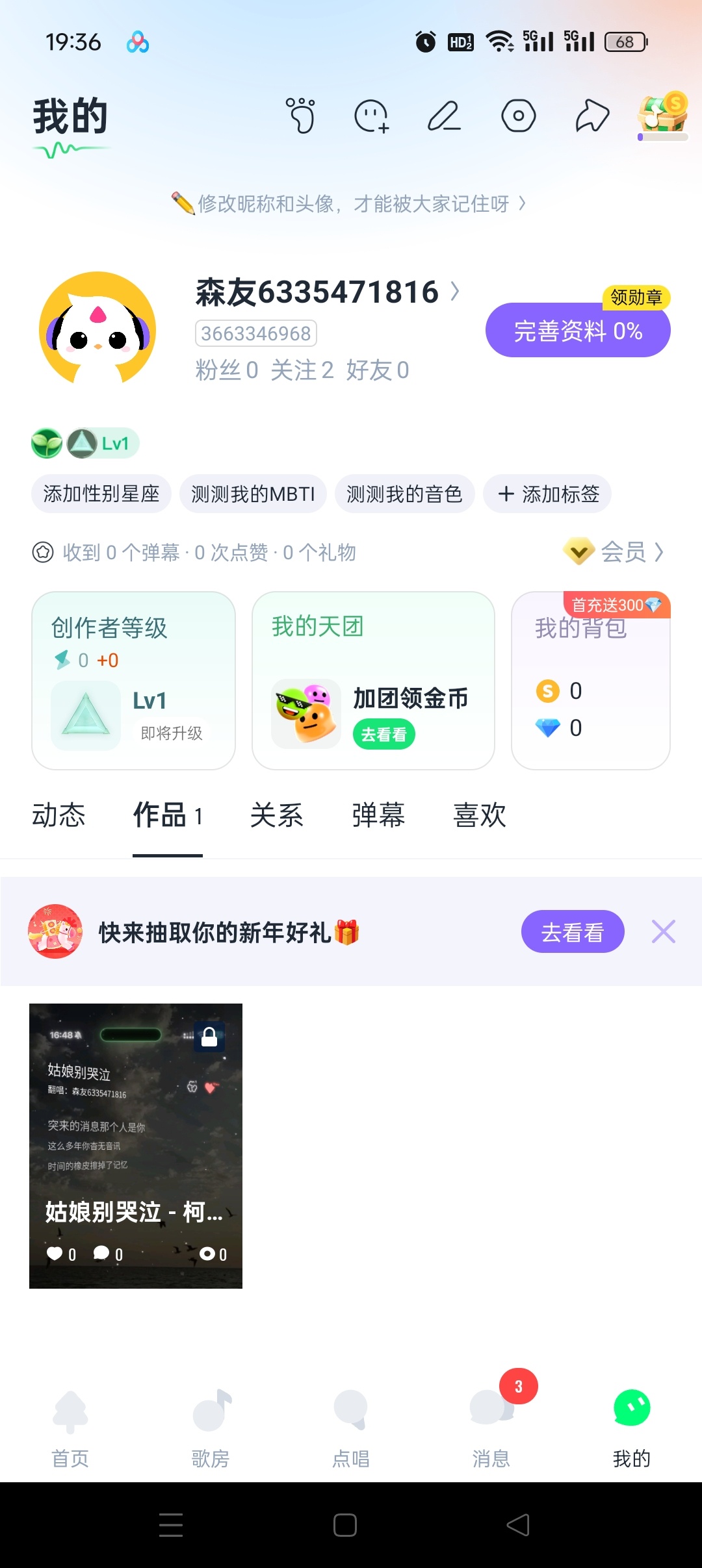
Task: Switch to the 弹幕 tab
Action: pyautogui.click(x=378, y=815)
